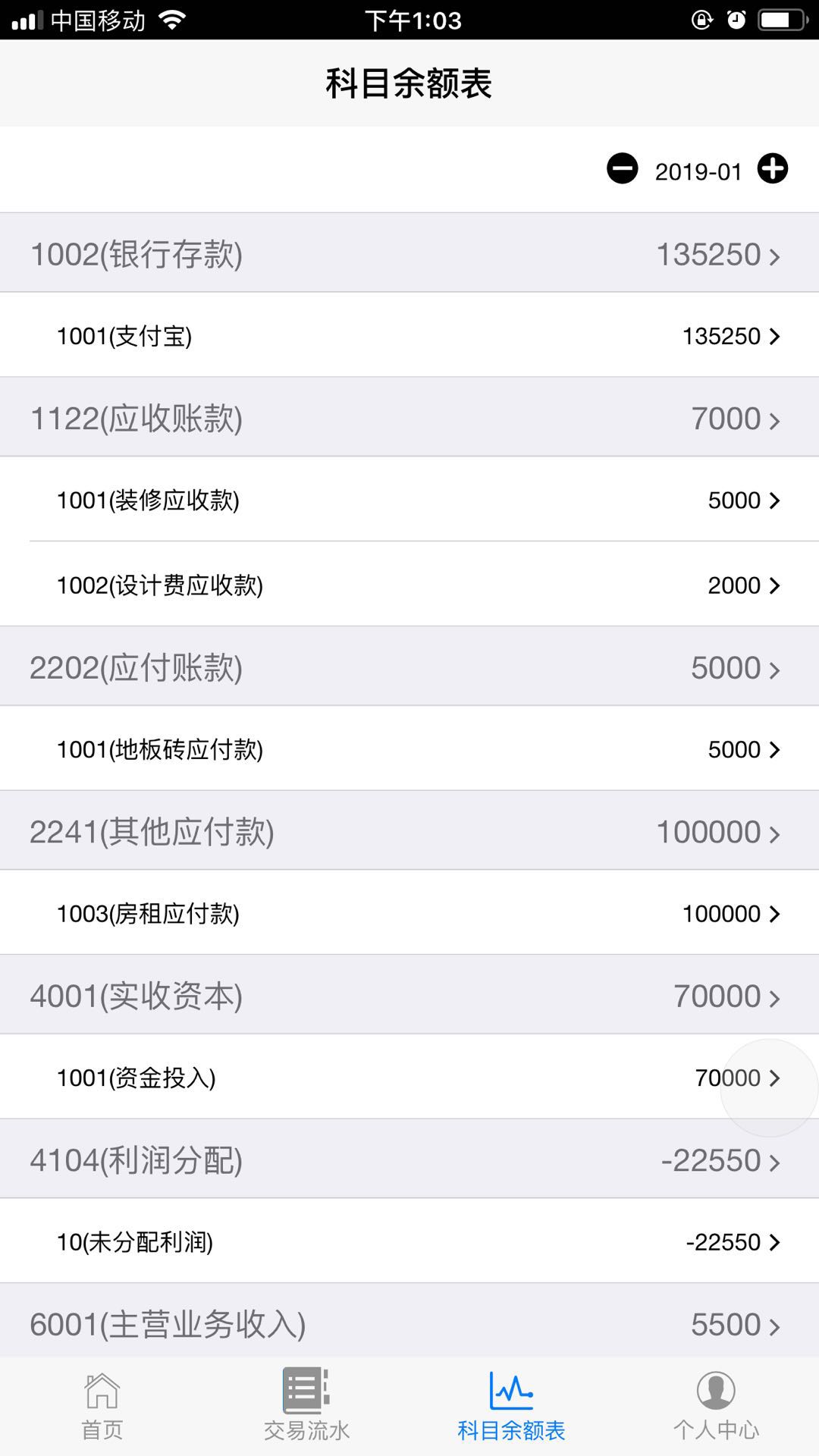
Task: Select the 科目余额表 chart icon
Action: (x=510, y=1392)
